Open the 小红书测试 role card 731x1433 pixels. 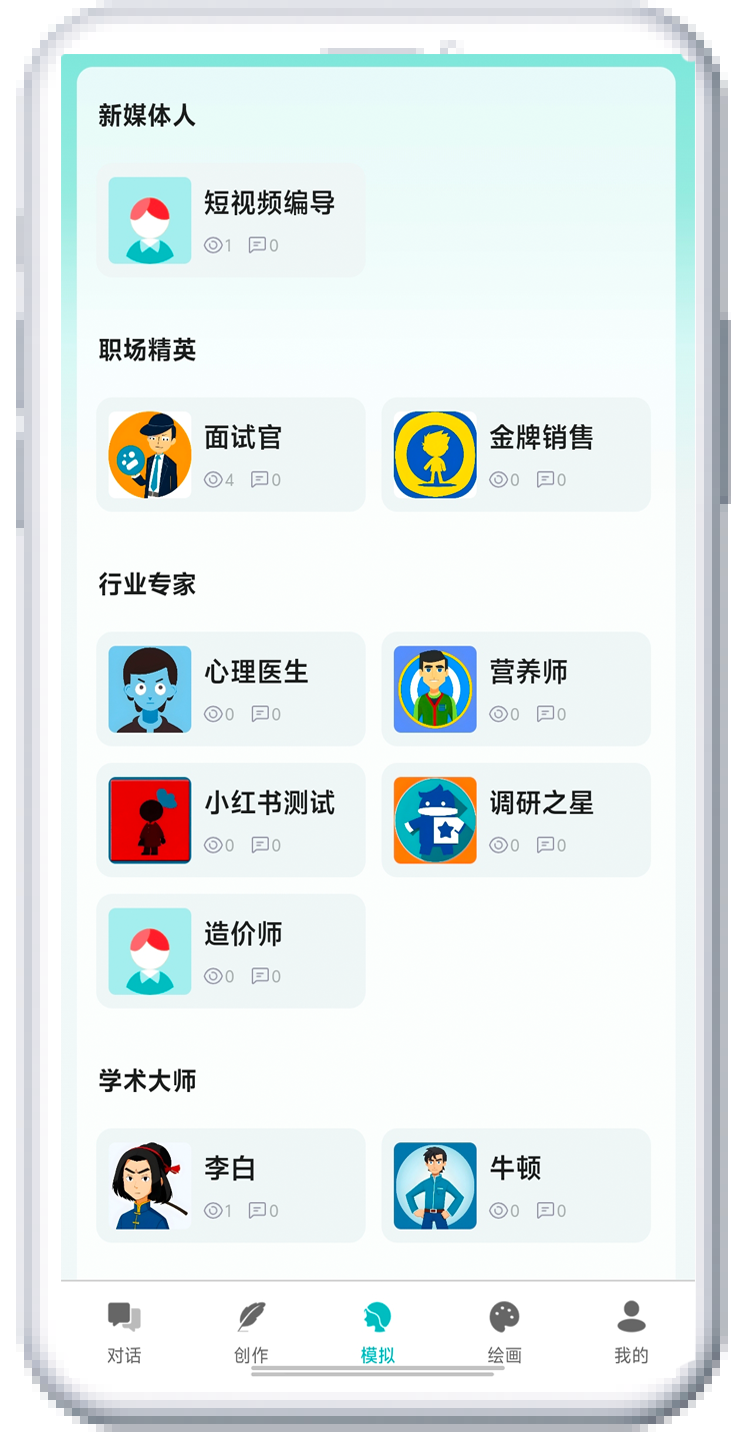[x=231, y=820]
